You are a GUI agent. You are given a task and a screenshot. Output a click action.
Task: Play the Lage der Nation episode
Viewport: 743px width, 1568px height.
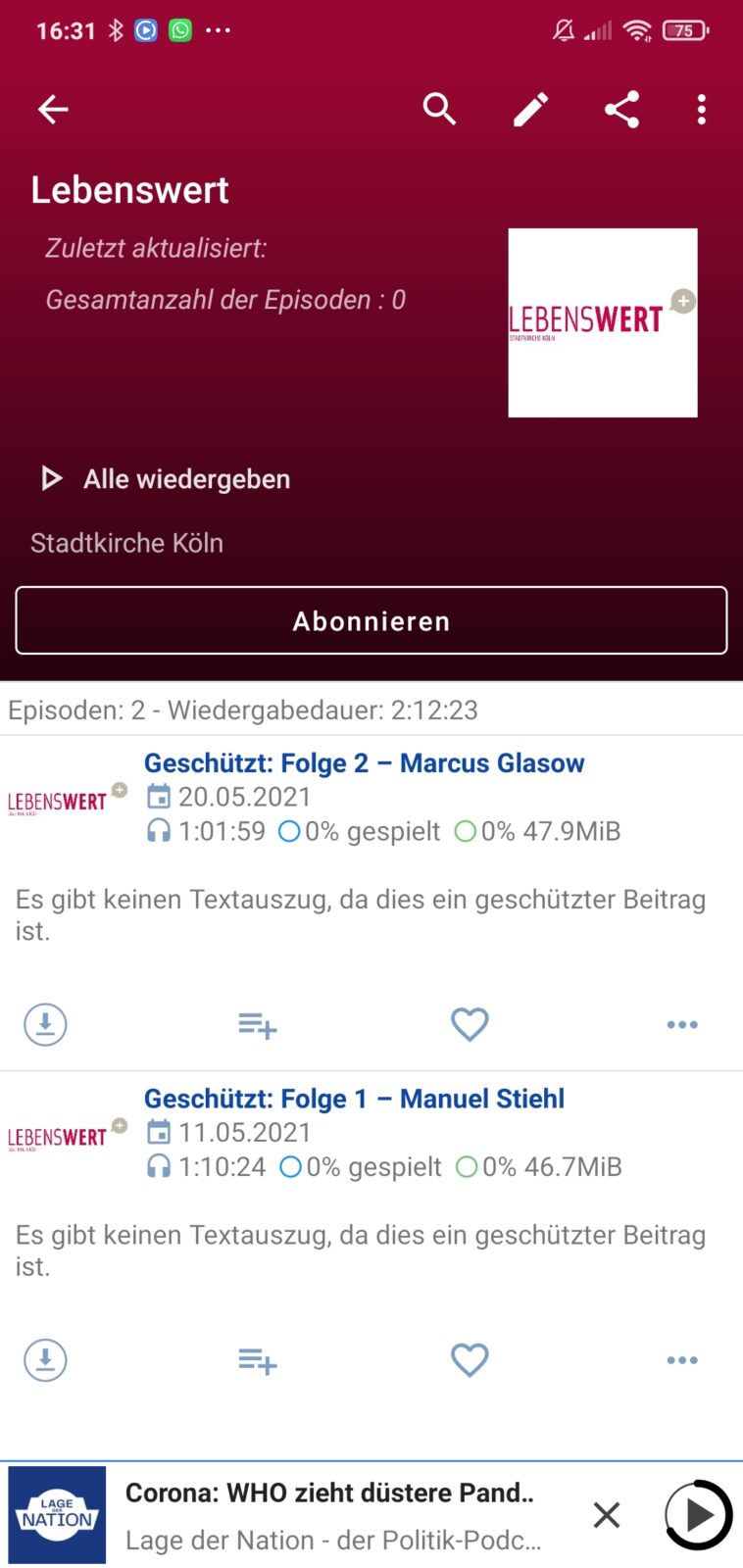[698, 1515]
